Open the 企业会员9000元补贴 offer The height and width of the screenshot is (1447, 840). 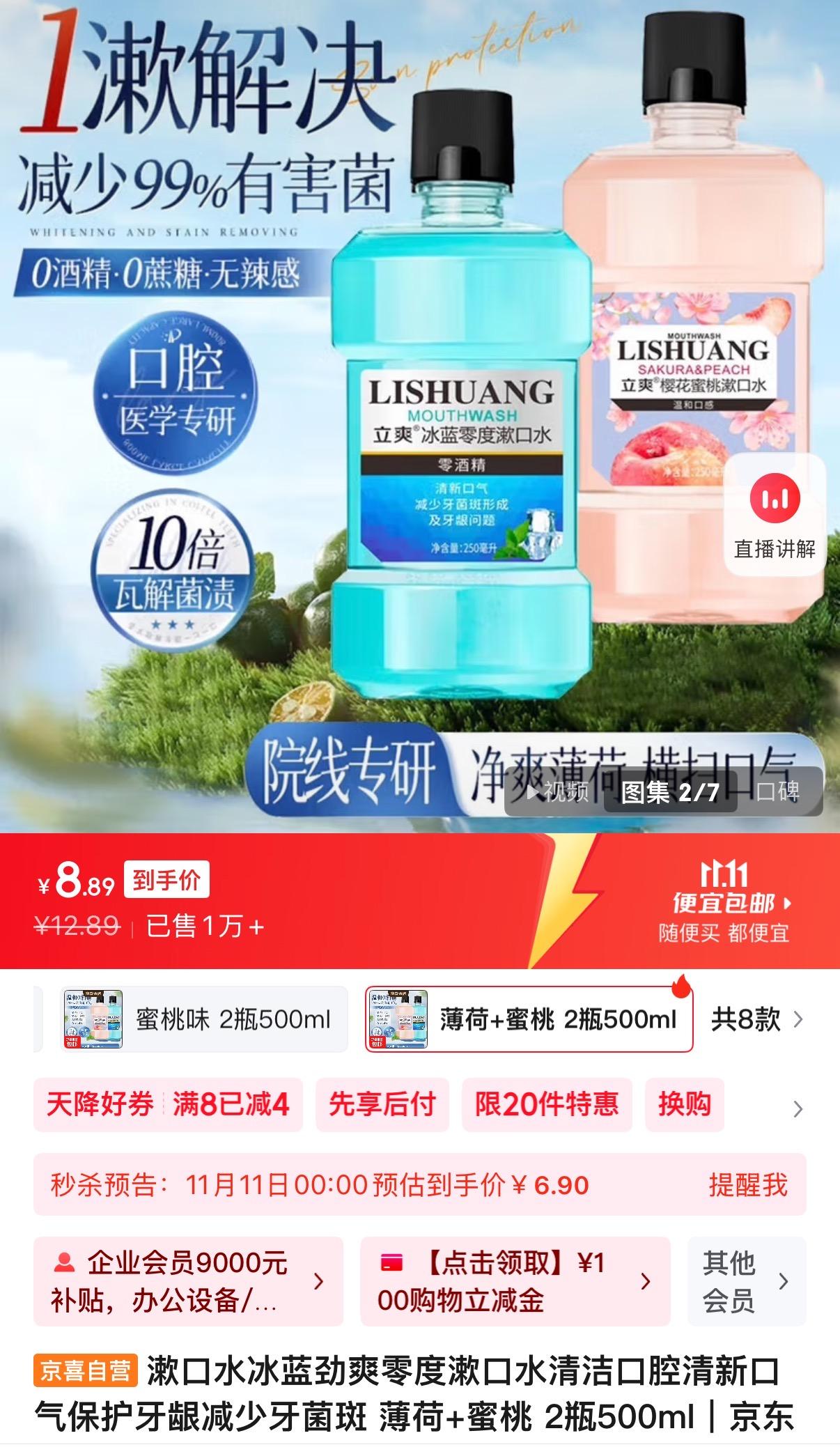(188, 1280)
